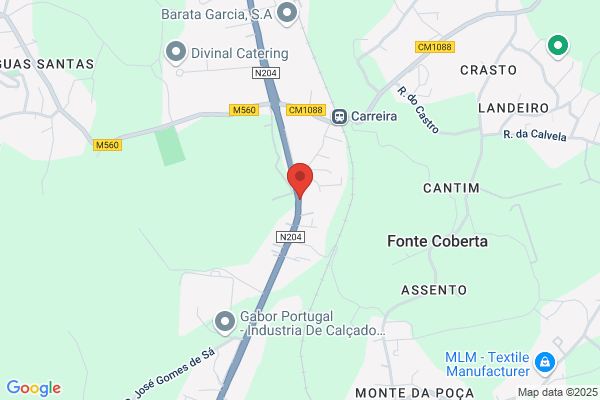
Task: Select the Gabor Portugal place marker
Action: tap(225, 323)
